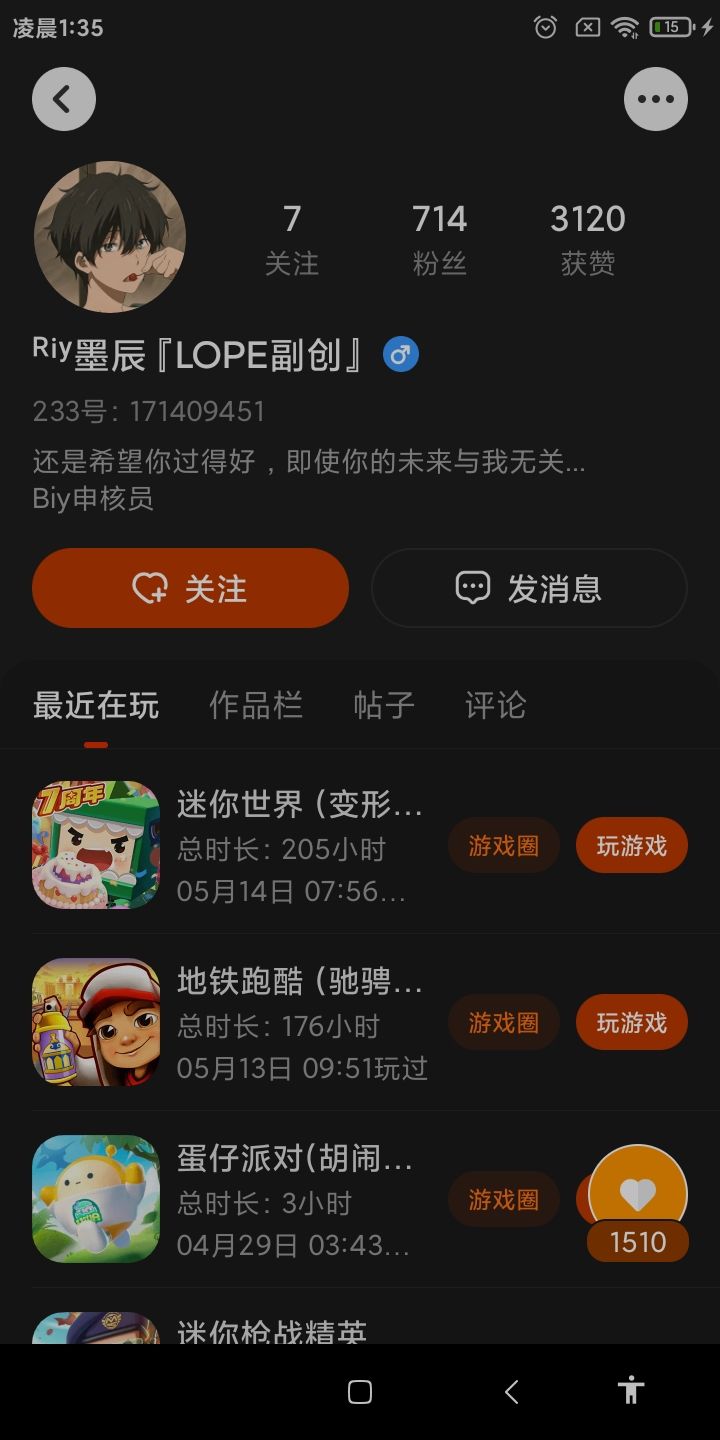Tap the 关注 follow button
Viewport: 720px width, 1440px height.
pos(190,588)
